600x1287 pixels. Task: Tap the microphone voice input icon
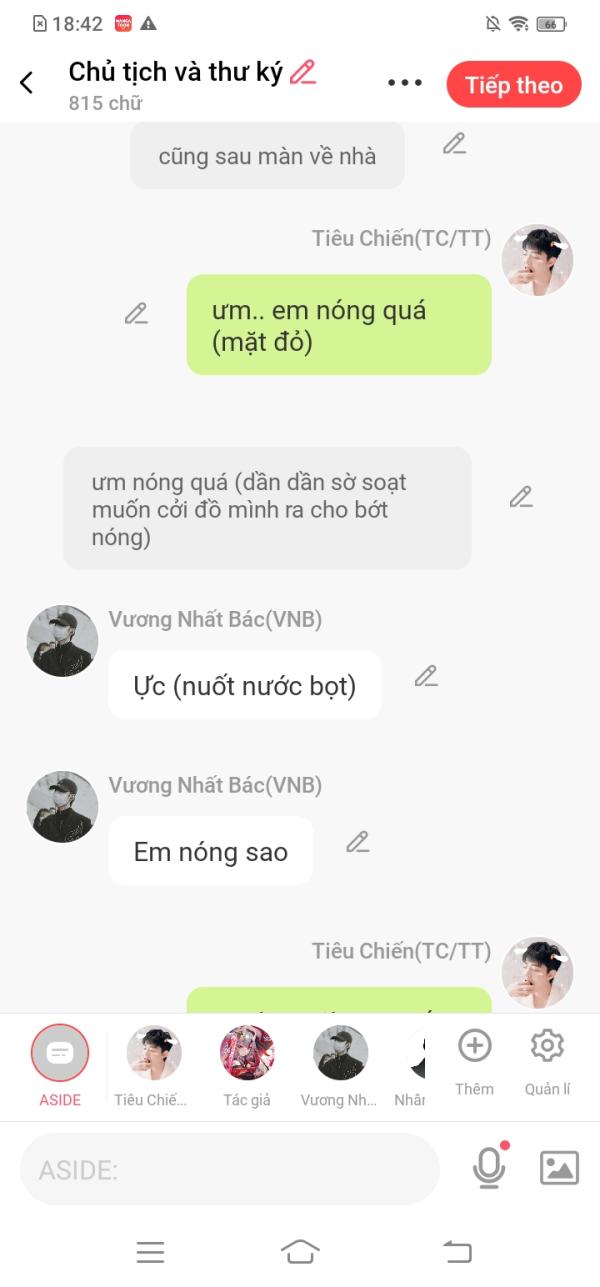[489, 1167]
